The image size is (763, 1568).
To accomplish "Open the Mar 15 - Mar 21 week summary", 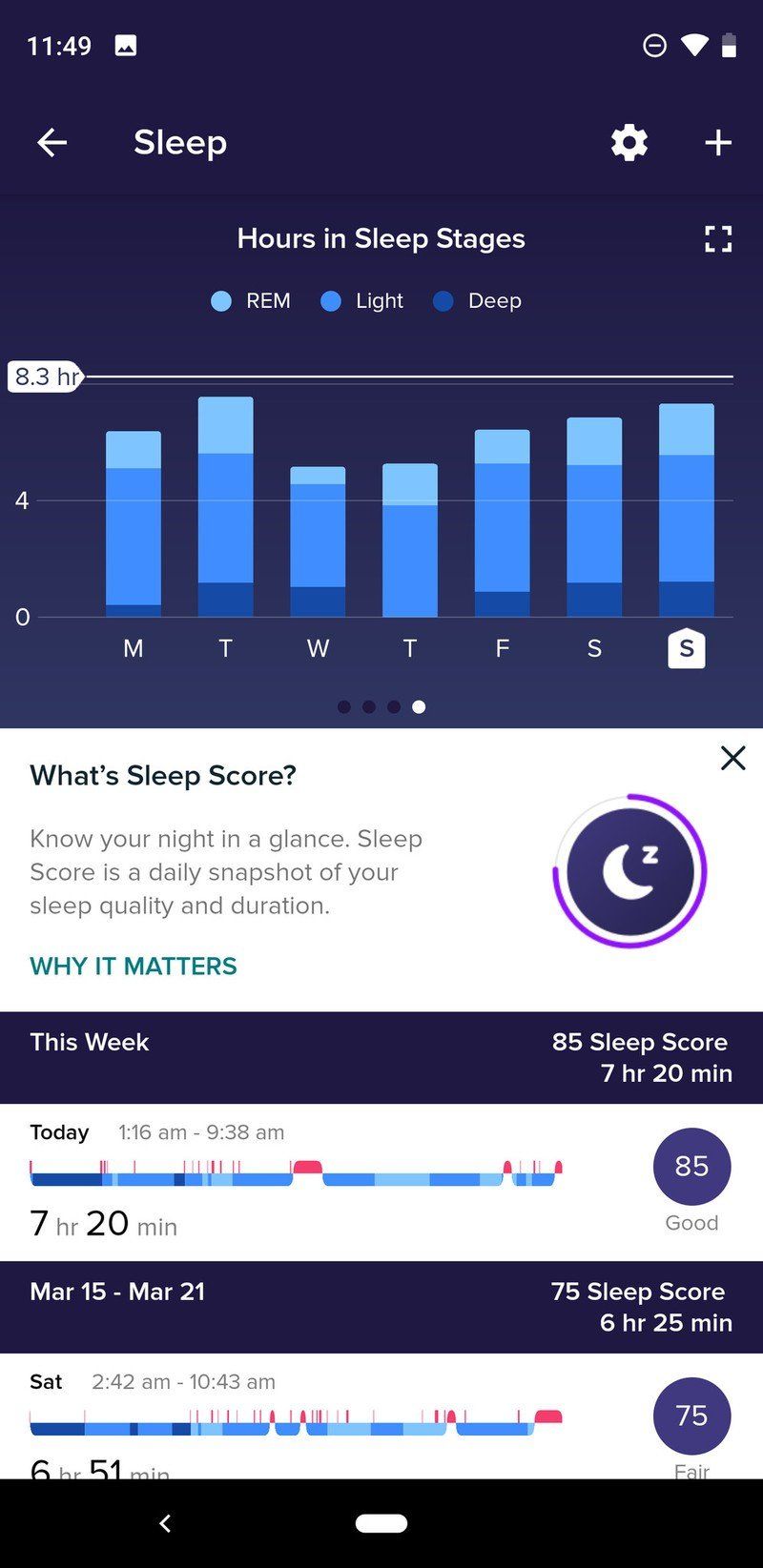I will tap(381, 1307).
